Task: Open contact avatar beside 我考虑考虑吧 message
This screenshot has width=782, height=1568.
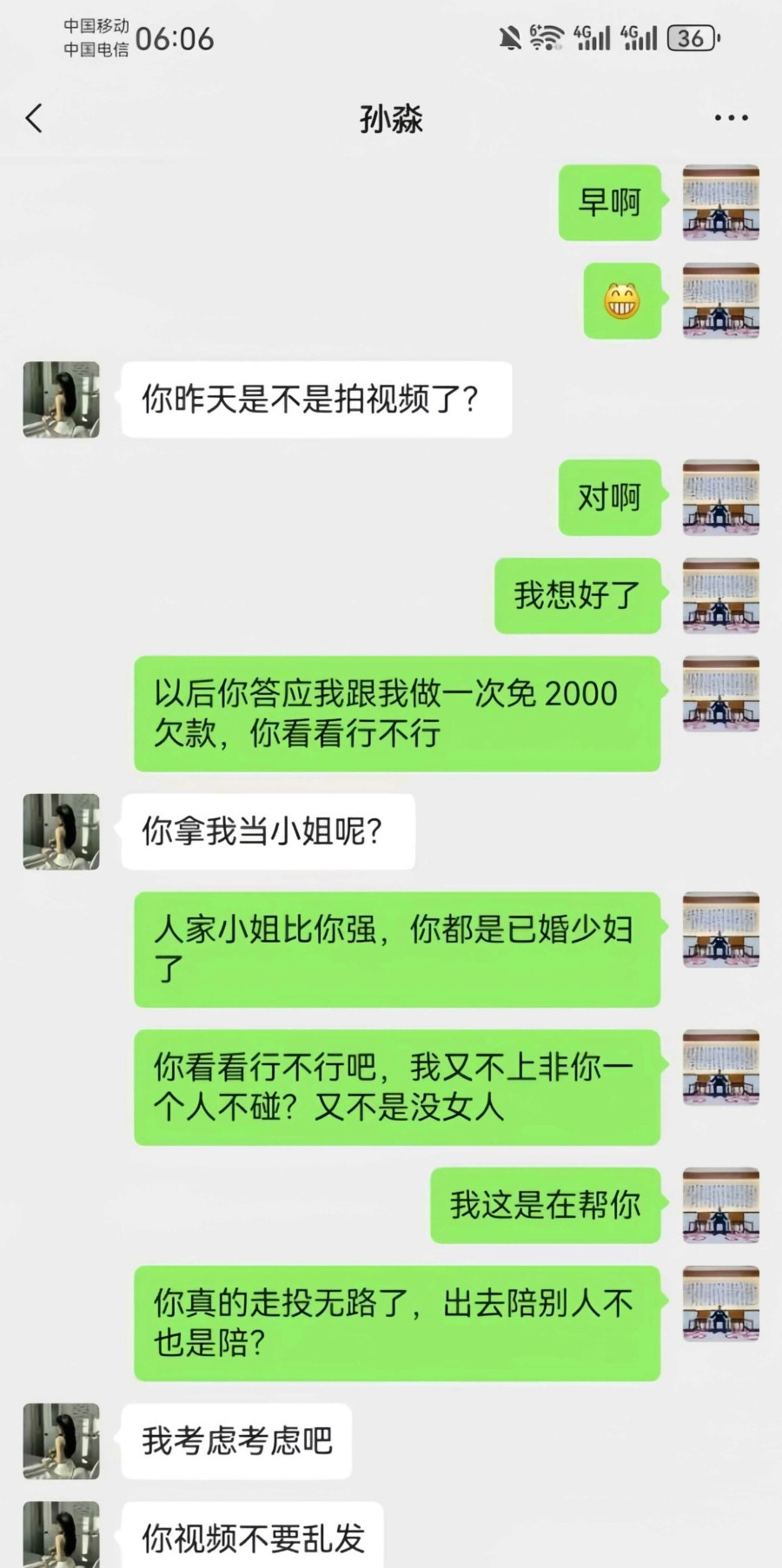Action: tap(61, 1440)
